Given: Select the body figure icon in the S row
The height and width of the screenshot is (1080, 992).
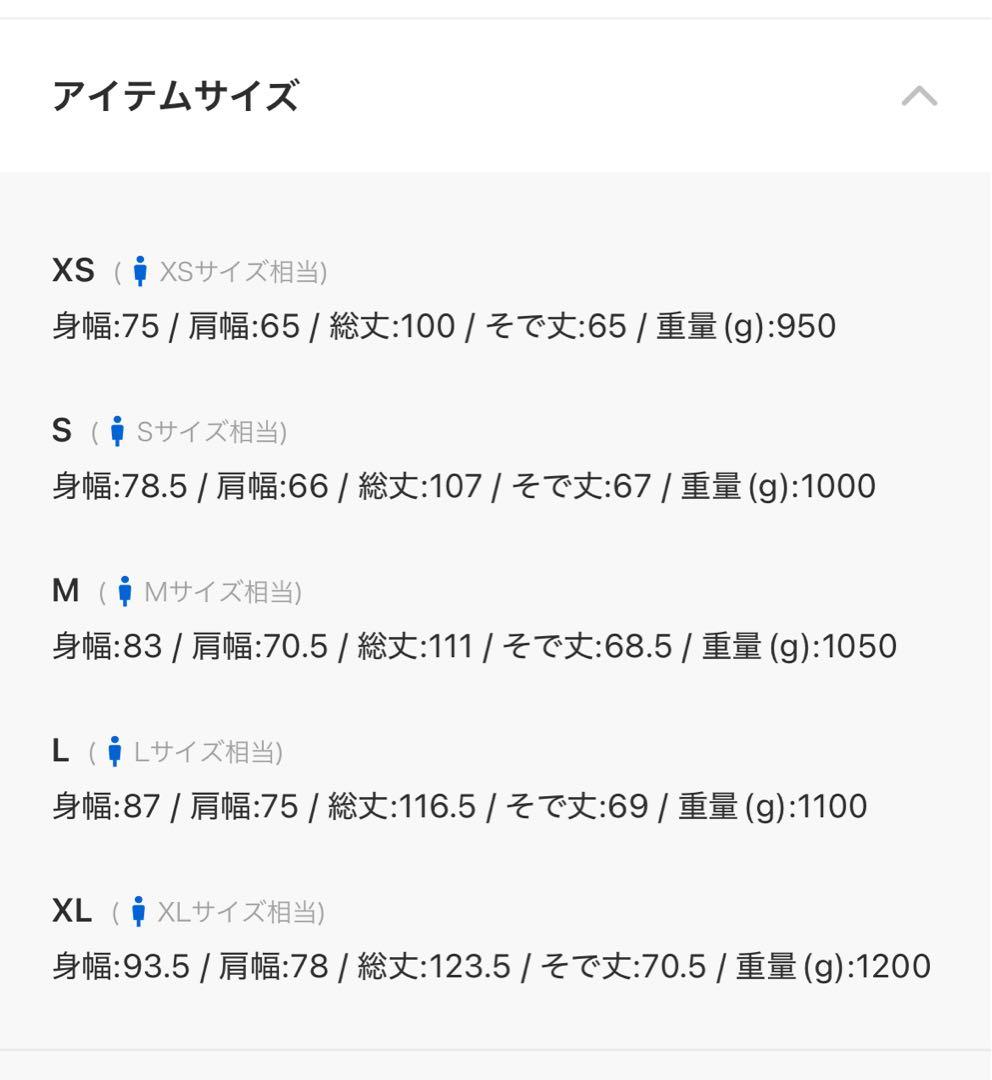Looking at the screenshot, I should [119, 429].
